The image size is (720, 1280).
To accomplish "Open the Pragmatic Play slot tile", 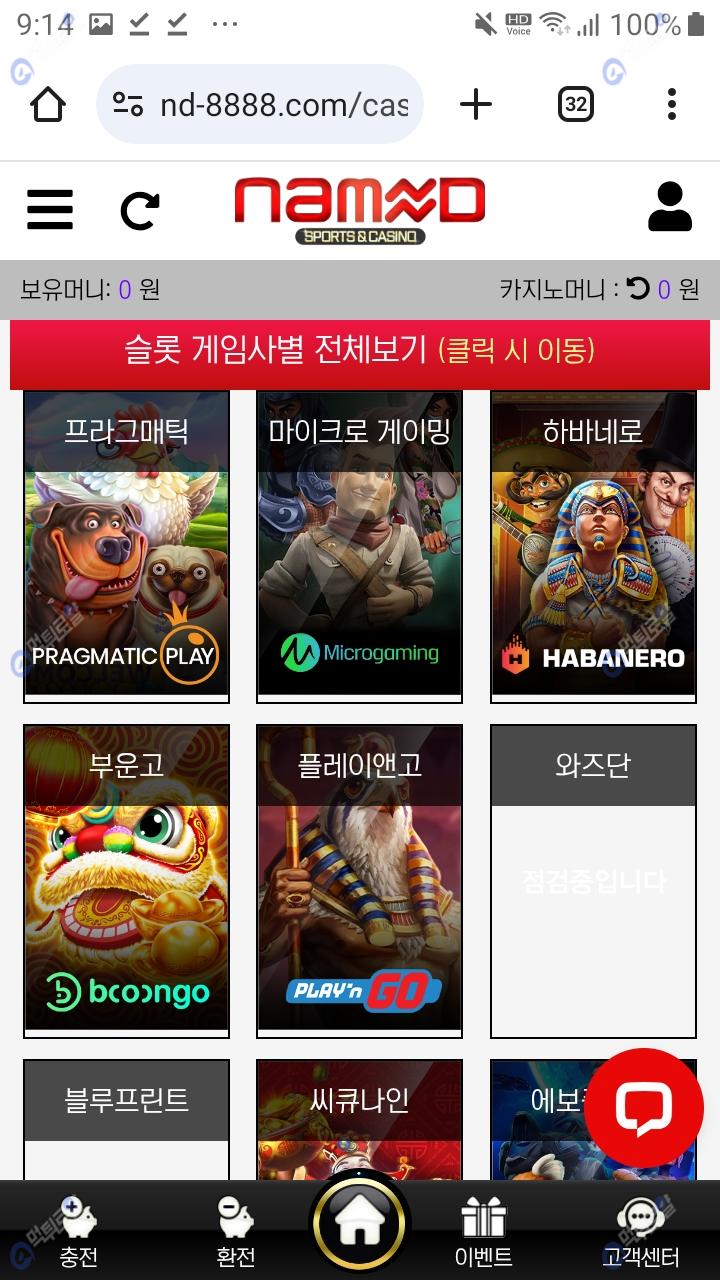I will pos(126,546).
